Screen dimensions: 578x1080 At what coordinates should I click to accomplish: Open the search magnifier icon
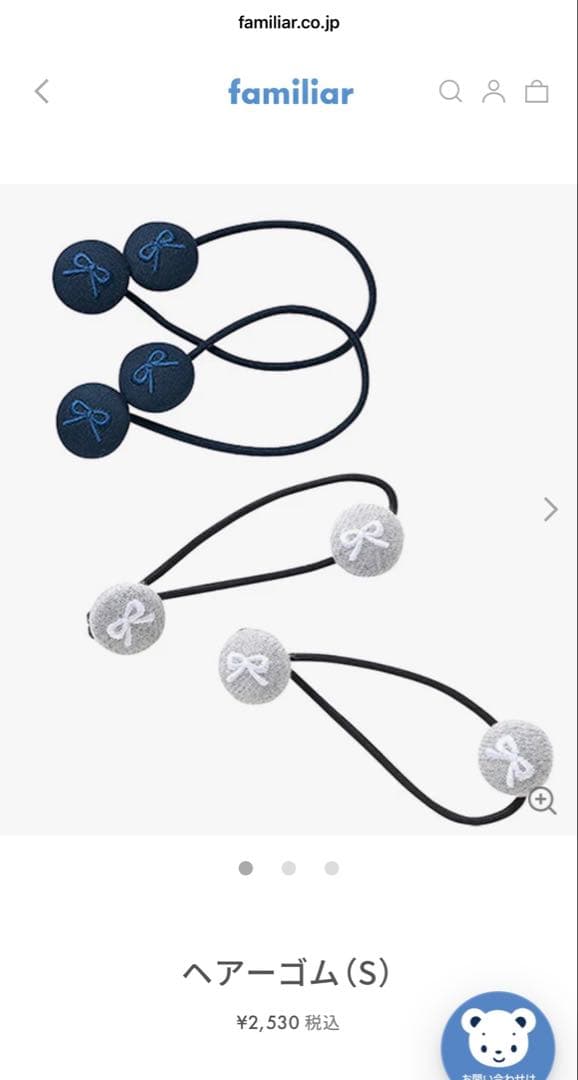point(451,91)
